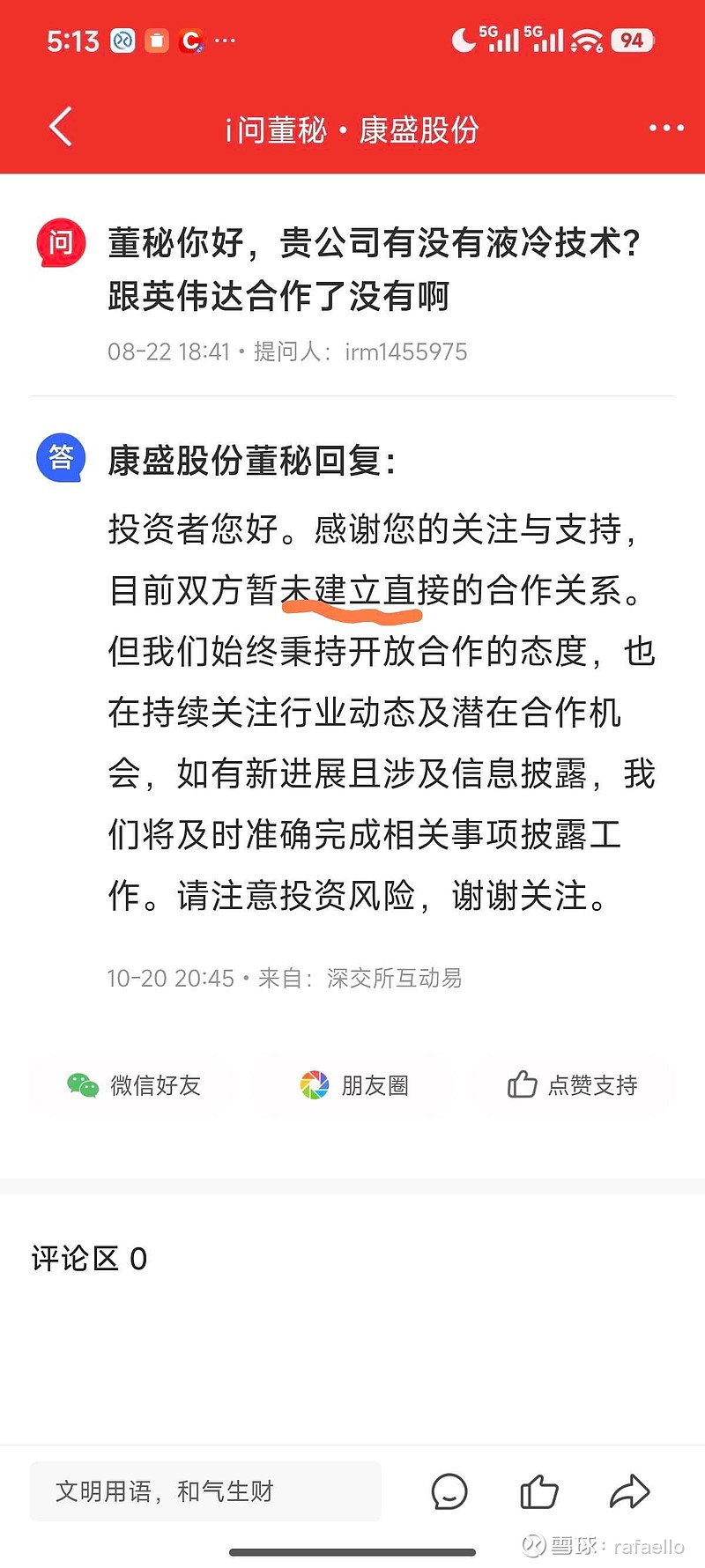Screen dimensions: 705x1568
Task: Tap the back arrow to return
Action: (60, 127)
